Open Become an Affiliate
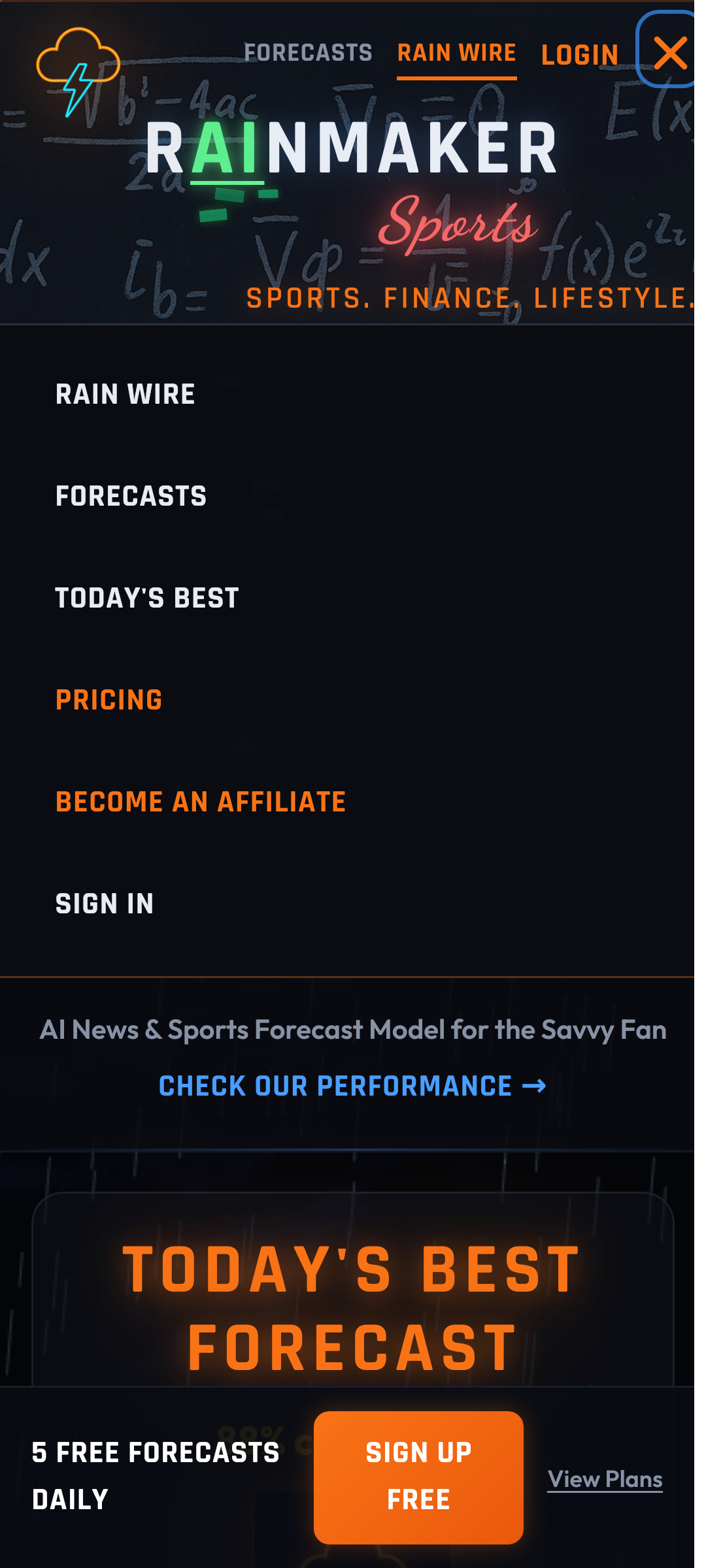 pos(201,802)
